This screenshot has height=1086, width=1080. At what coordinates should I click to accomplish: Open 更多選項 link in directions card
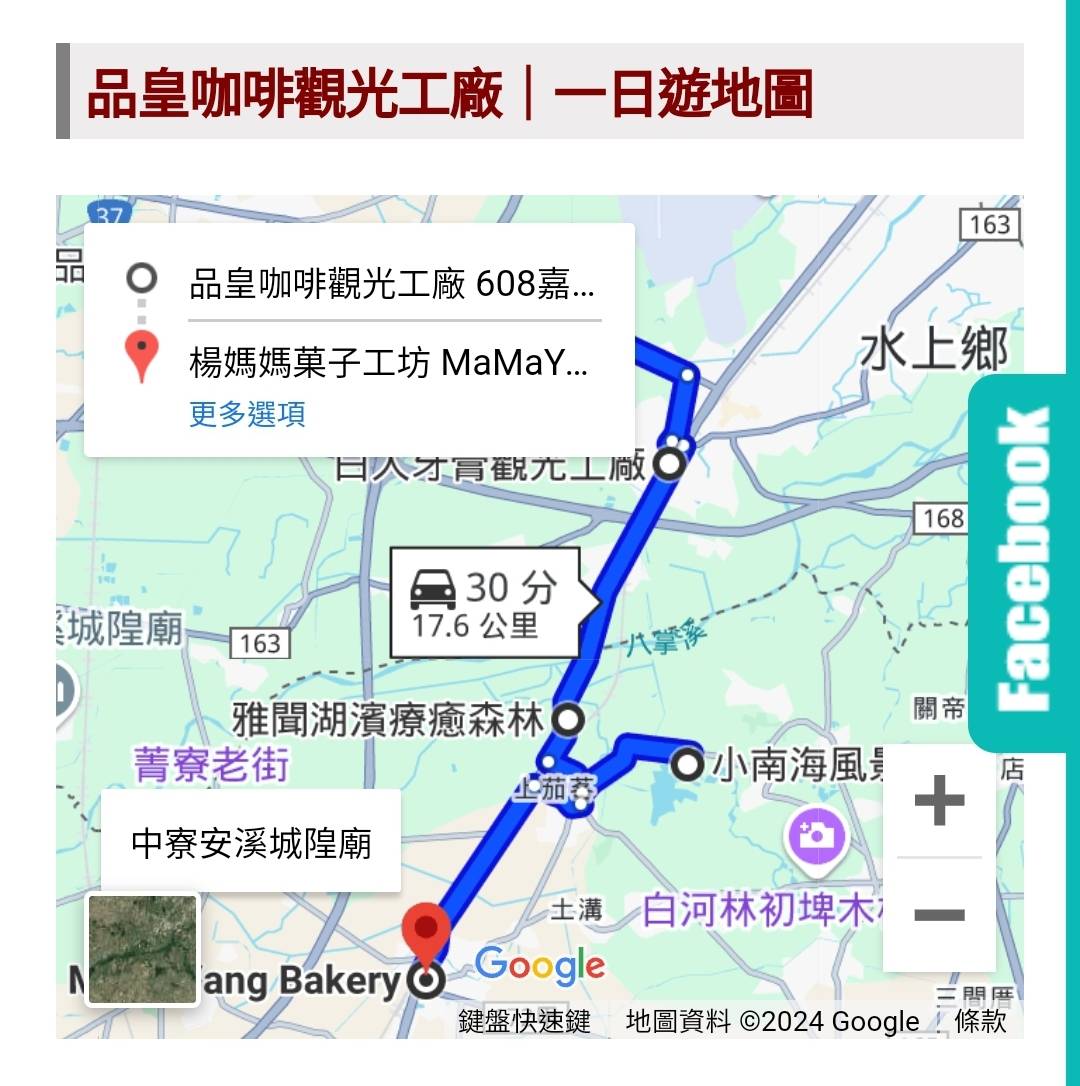click(x=247, y=414)
